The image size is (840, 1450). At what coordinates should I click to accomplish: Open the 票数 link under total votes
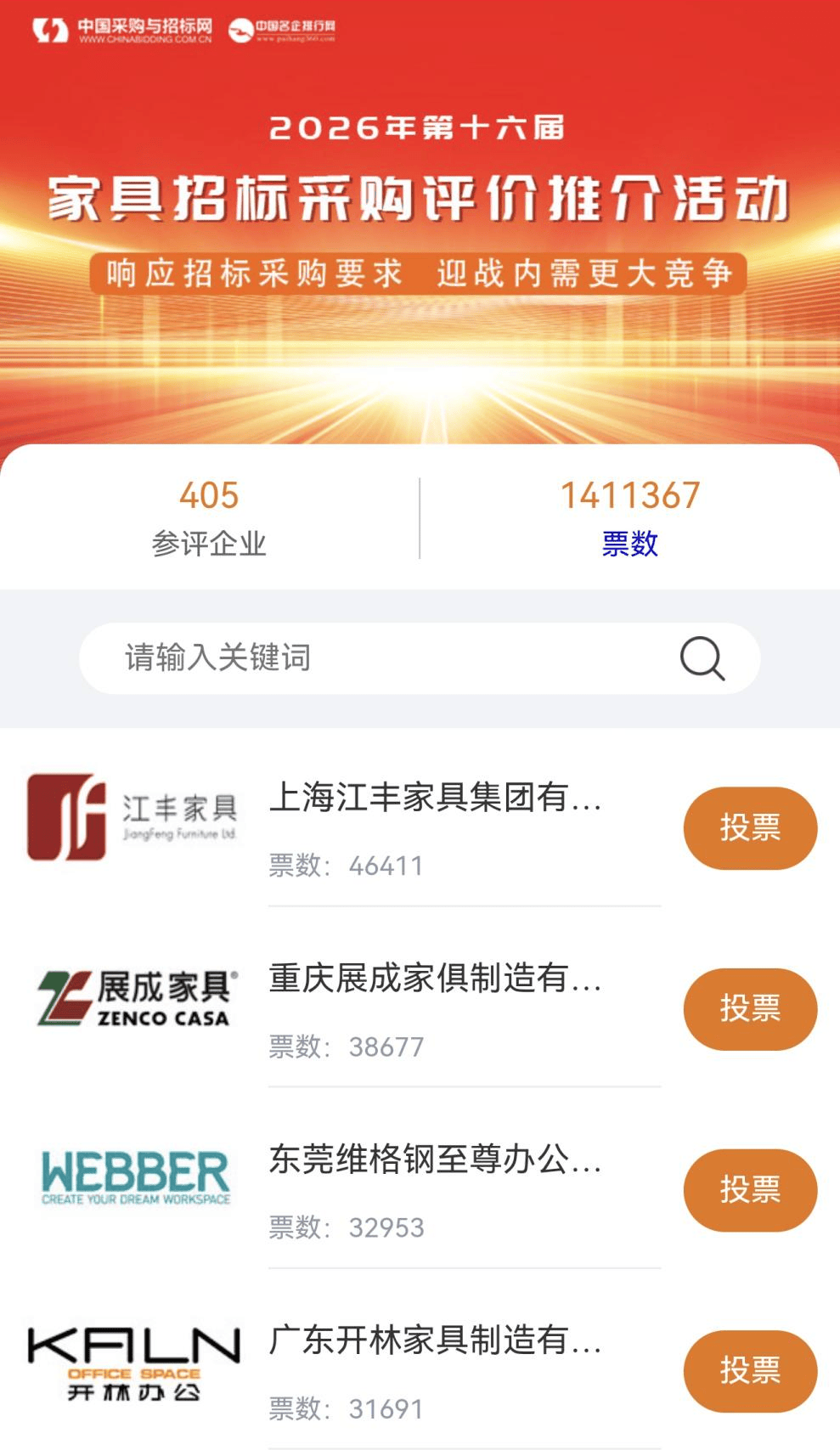tap(630, 544)
